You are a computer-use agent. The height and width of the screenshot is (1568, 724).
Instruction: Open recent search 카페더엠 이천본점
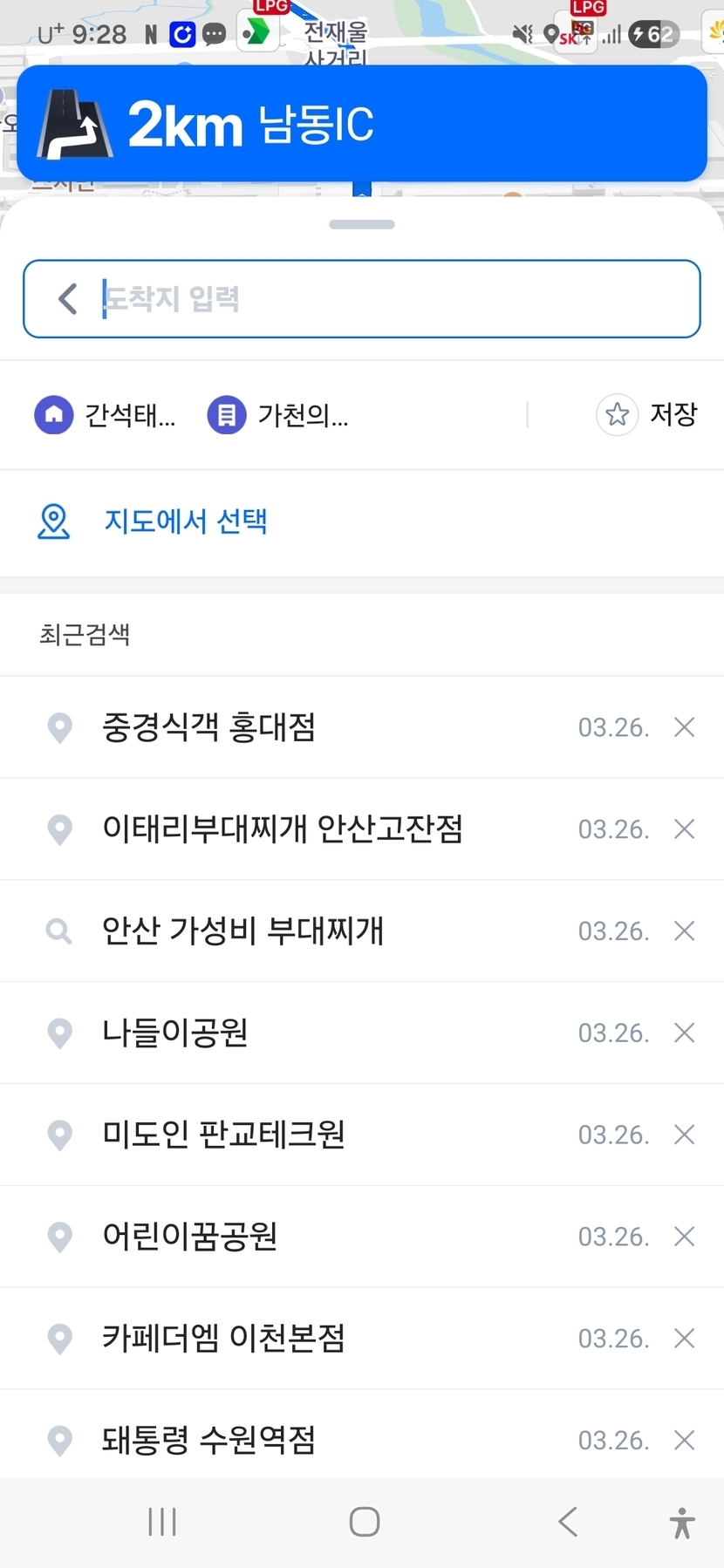click(x=223, y=1338)
